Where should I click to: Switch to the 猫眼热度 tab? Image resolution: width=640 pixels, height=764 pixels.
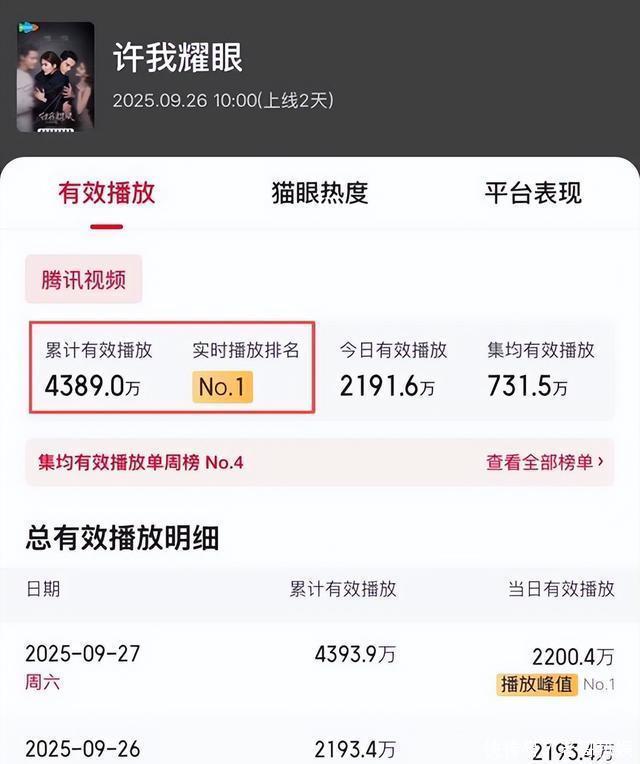320,193
